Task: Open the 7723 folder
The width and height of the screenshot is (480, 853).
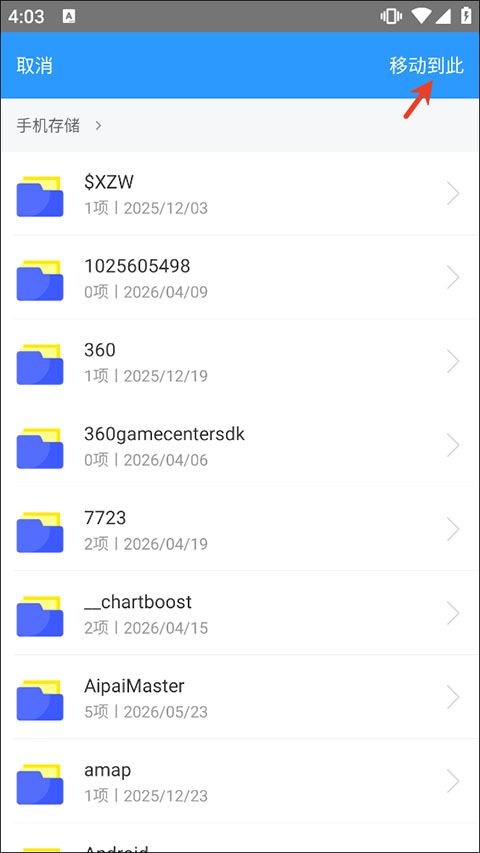Action: [240, 529]
